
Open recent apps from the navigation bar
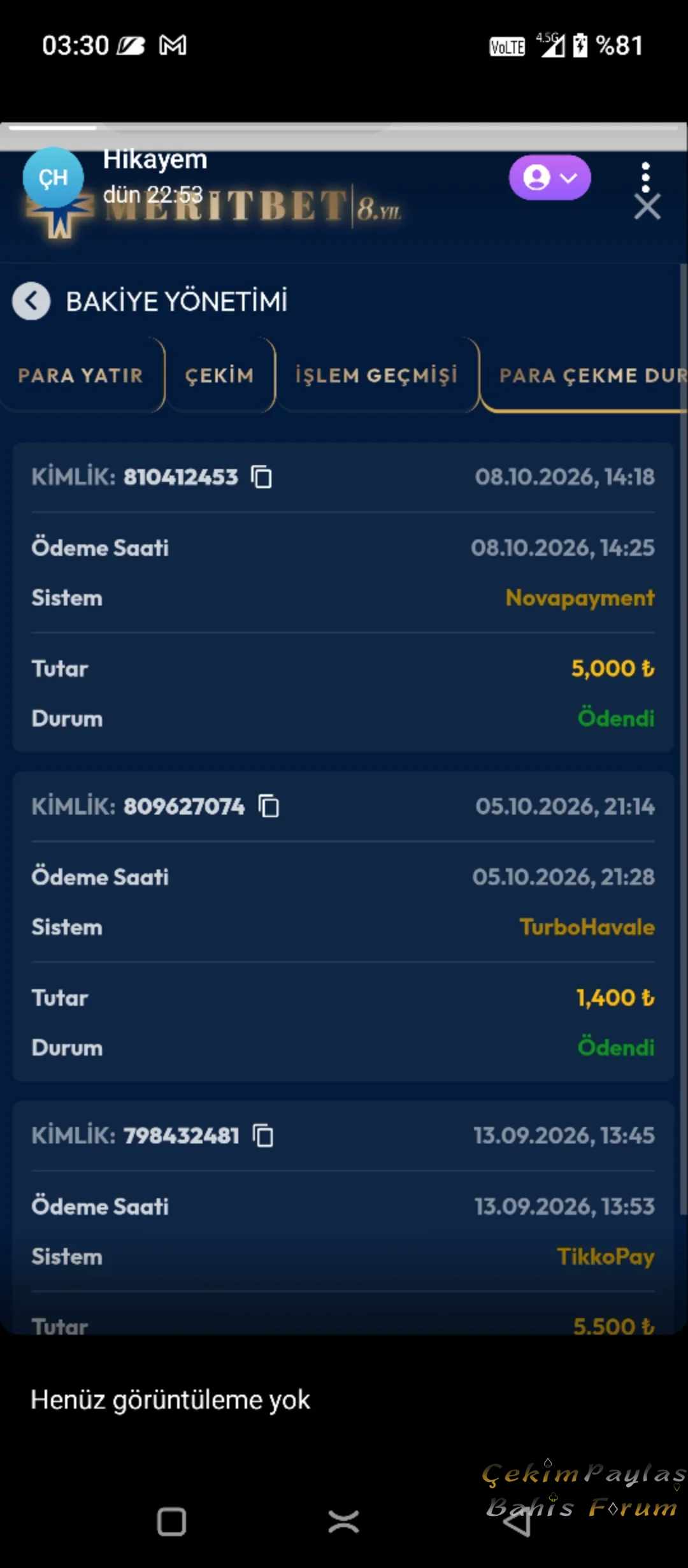click(x=171, y=1521)
